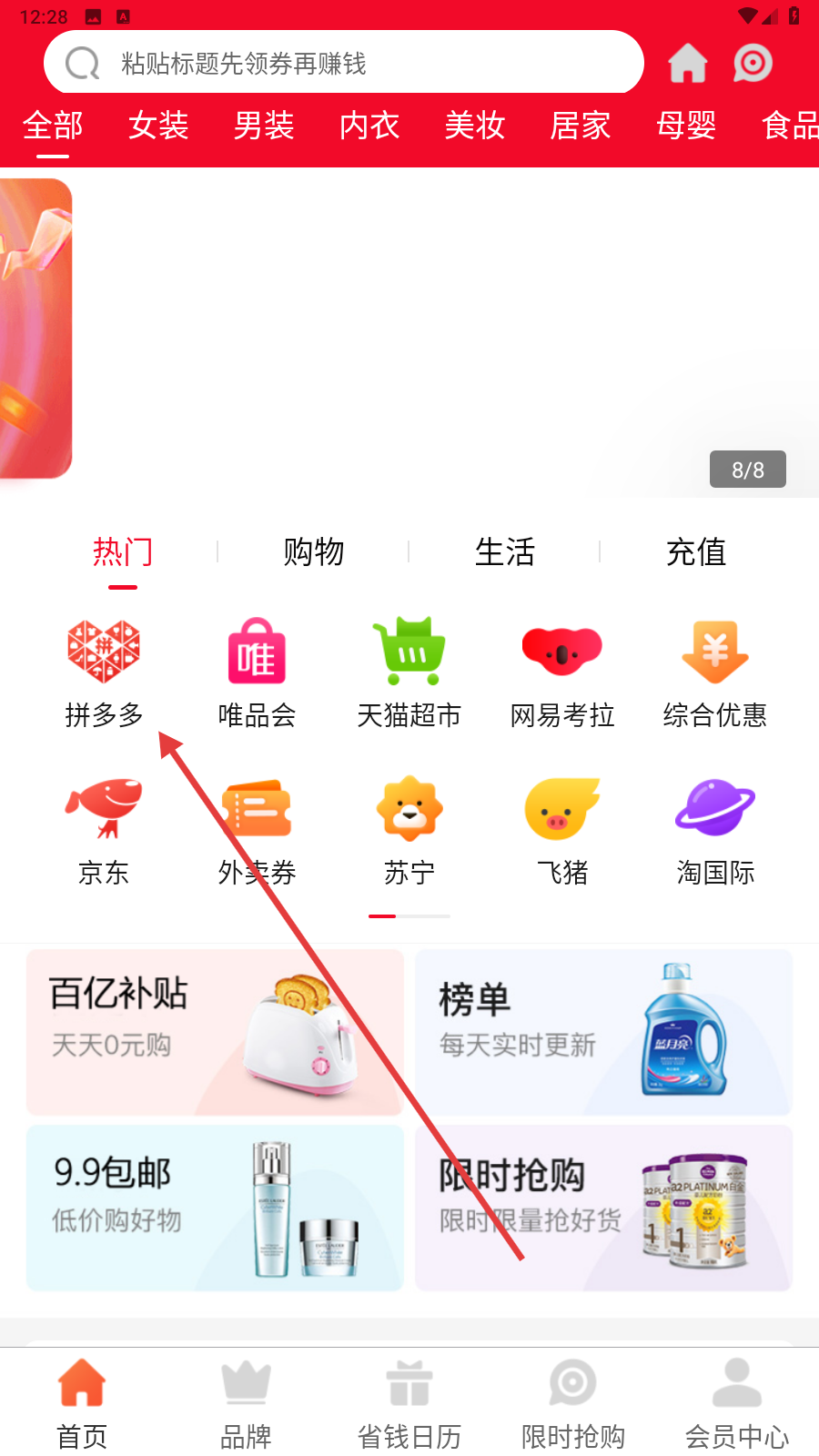The width and height of the screenshot is (819, 1456).
Task: Open 省钱日历 in bottom navigation
Action: click(x=409, y=1403)
